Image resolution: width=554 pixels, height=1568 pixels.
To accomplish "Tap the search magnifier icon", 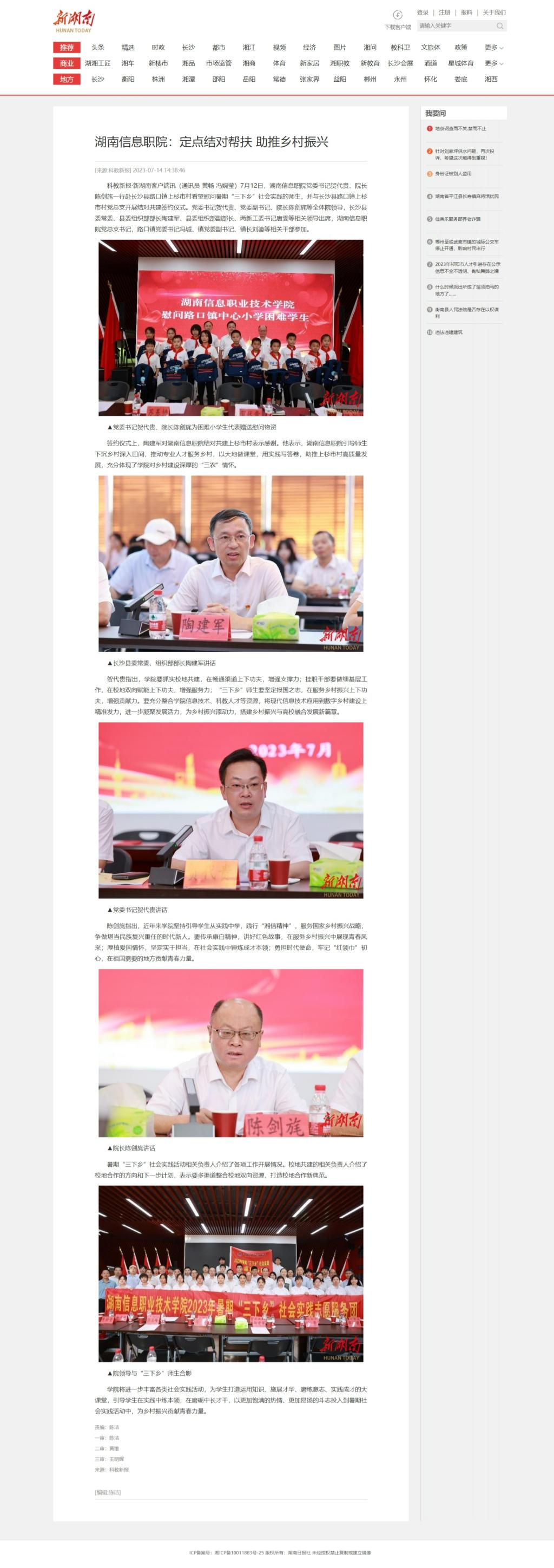I will (500, 25).
